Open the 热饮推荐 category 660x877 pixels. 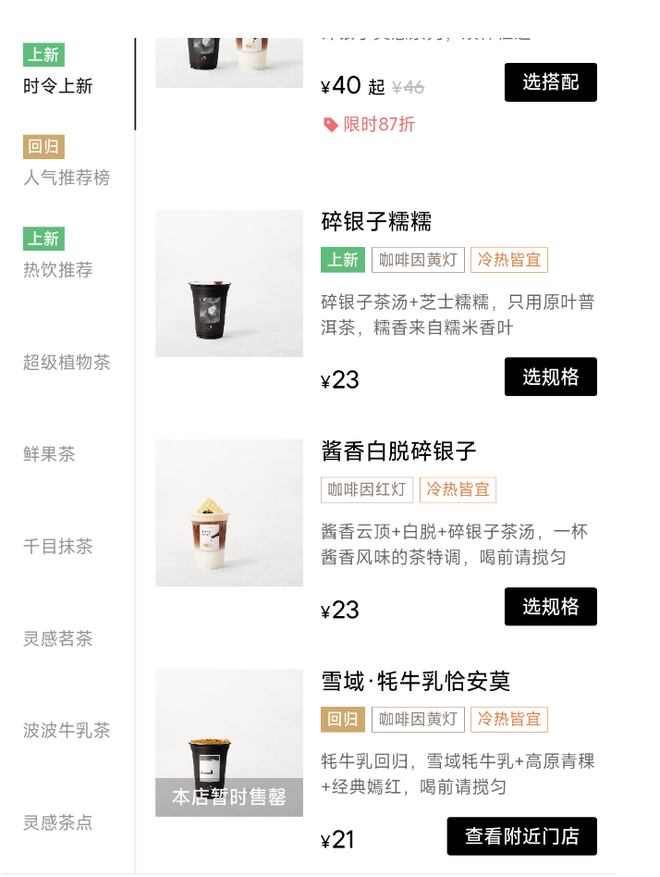click(58, 270)
